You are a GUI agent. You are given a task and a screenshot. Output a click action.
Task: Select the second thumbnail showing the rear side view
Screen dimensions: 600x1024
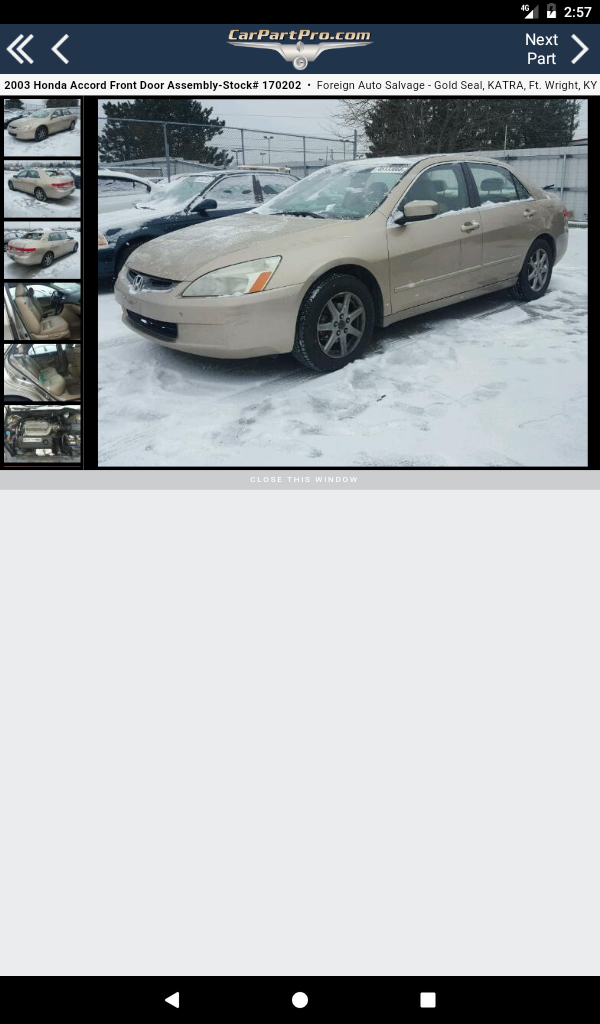pos(42,188)
